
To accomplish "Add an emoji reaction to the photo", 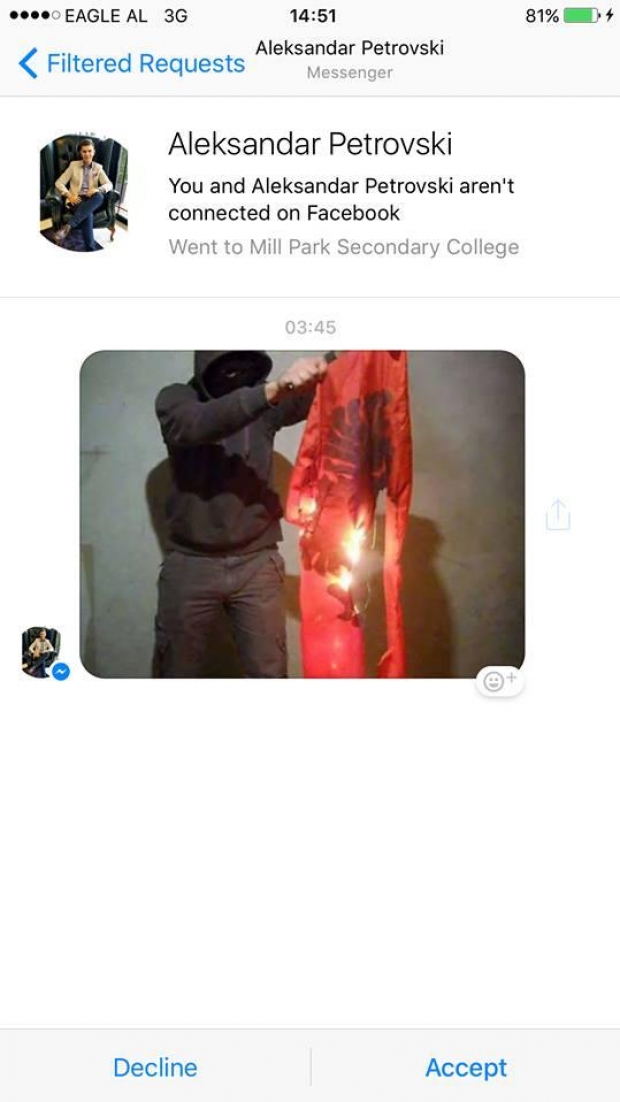I will coord(499,681).
